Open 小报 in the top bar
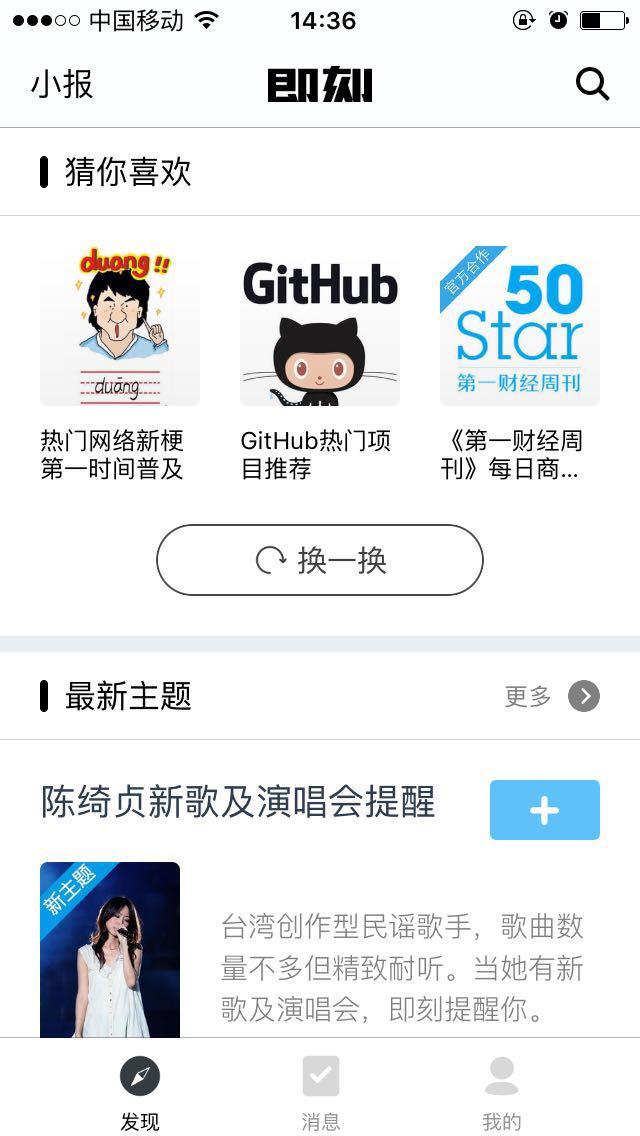Viewport: 640px width, 1136px height. coord(62,85)
